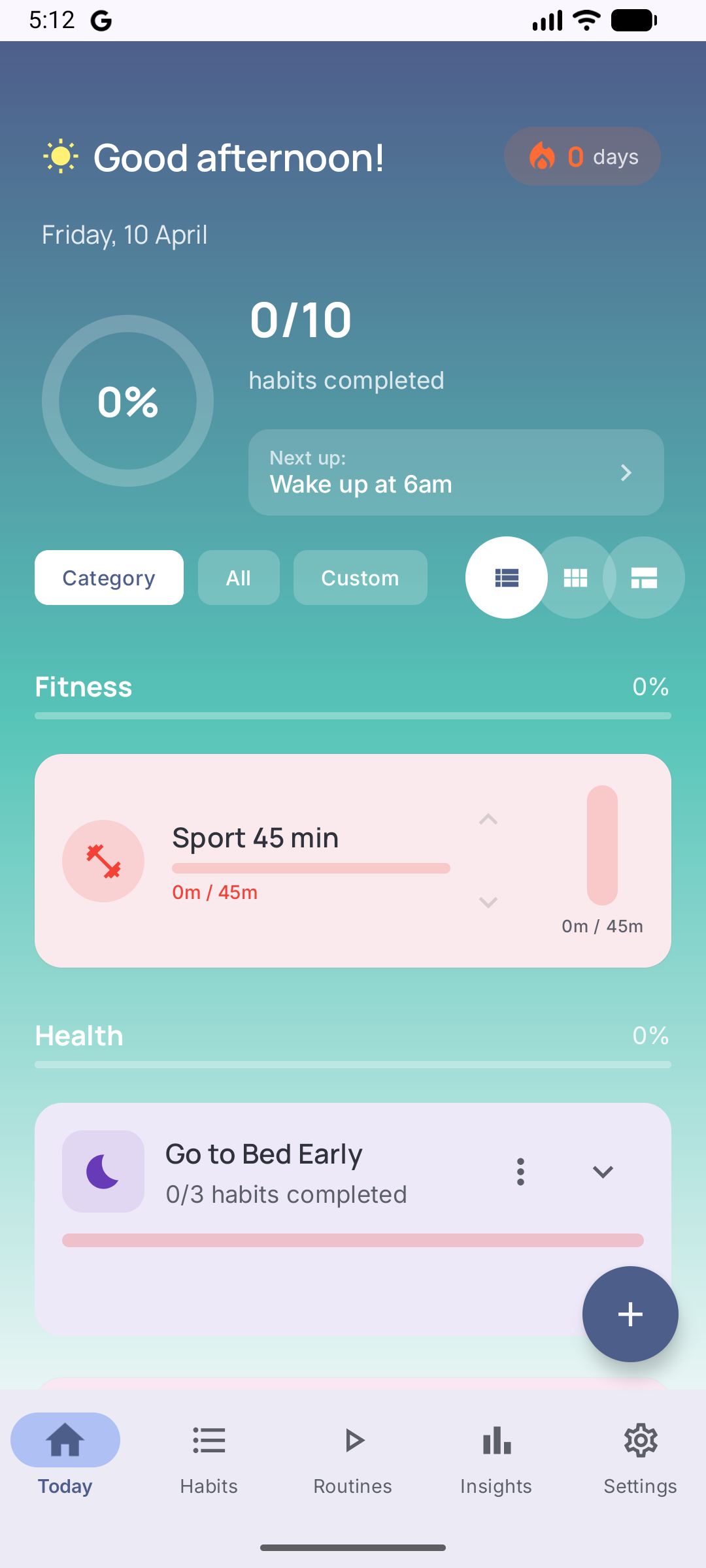Image resolution: width=706 pixels, height=1568 pixels.
Task: Add a new habit with the plus button
Action: [x=630, y=1314]
